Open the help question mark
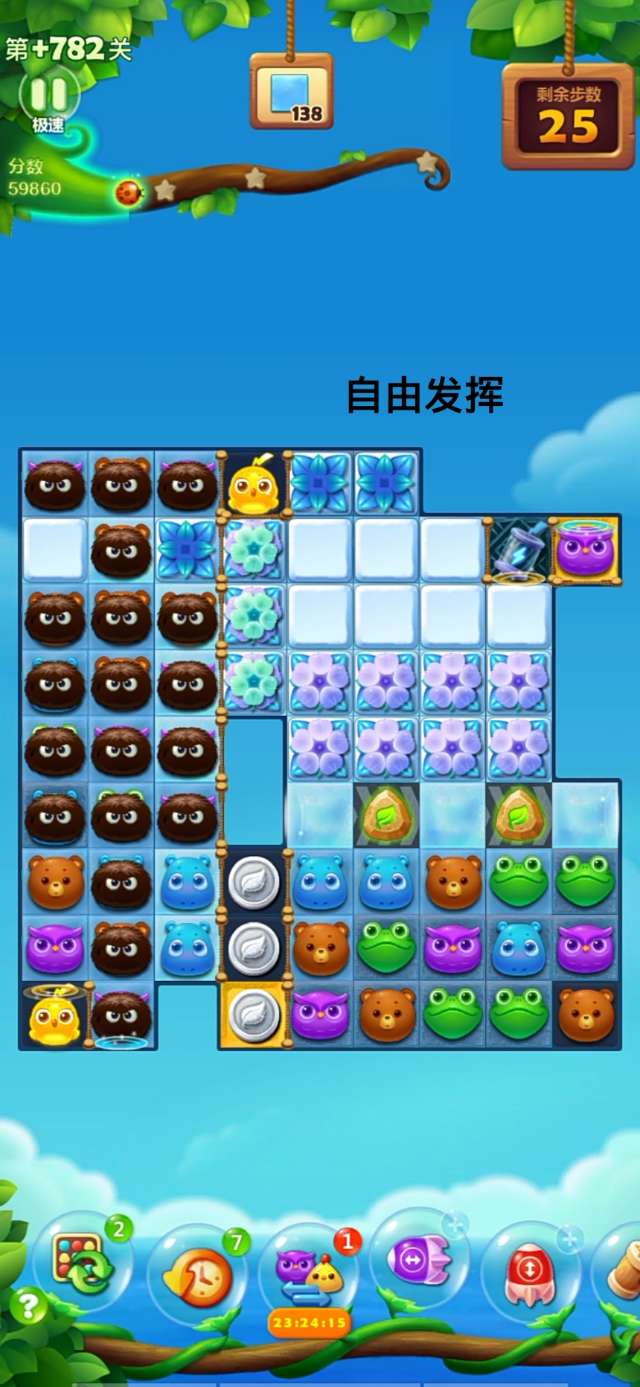The height and width of the screenshot is (1387, 640). pos(28,1306)
